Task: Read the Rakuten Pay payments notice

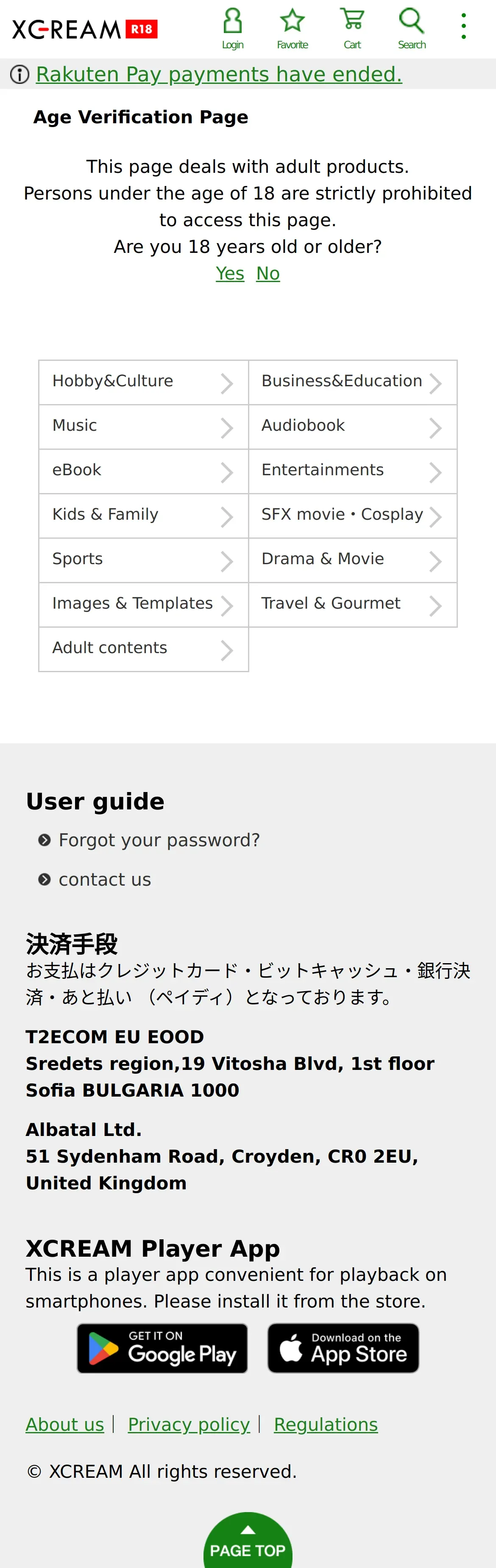Action: coord(219,74)
